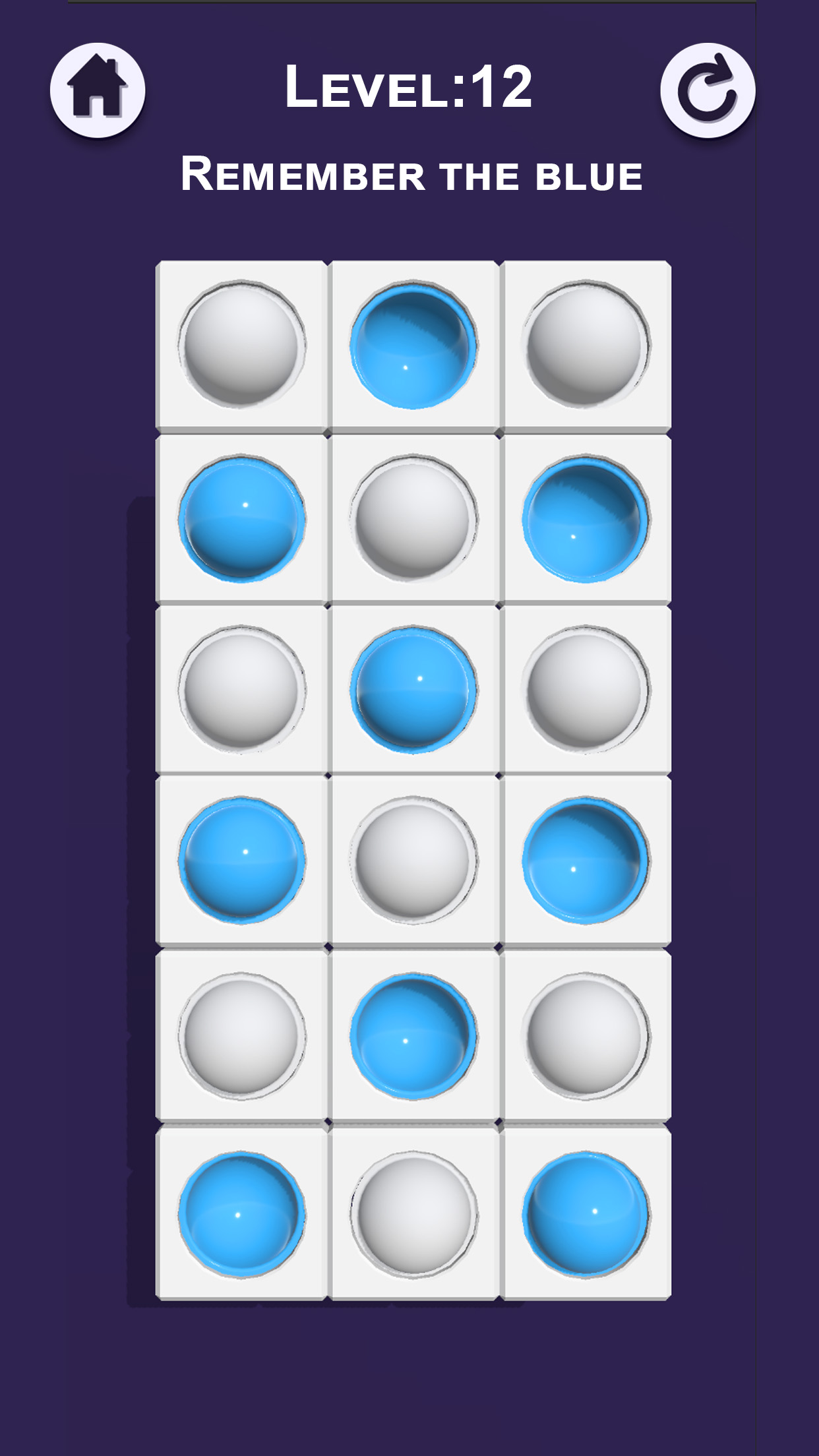Viewport: 819px width, 1456px height.
Task: Tap the right blue ball in the fourth row
Action: point(586,861)
